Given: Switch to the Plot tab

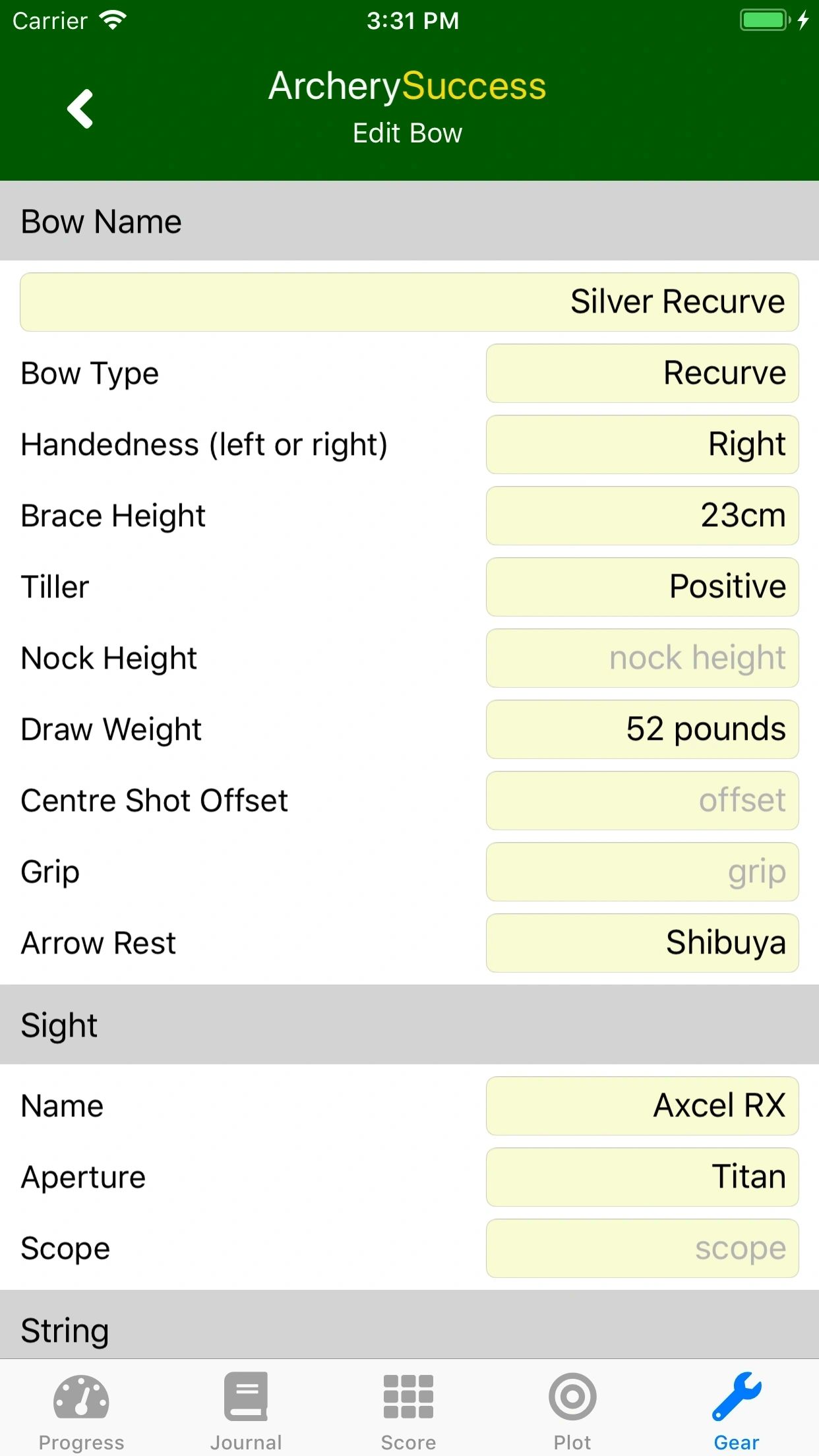Looking at the screenshot, I should tap(571, 1411).
